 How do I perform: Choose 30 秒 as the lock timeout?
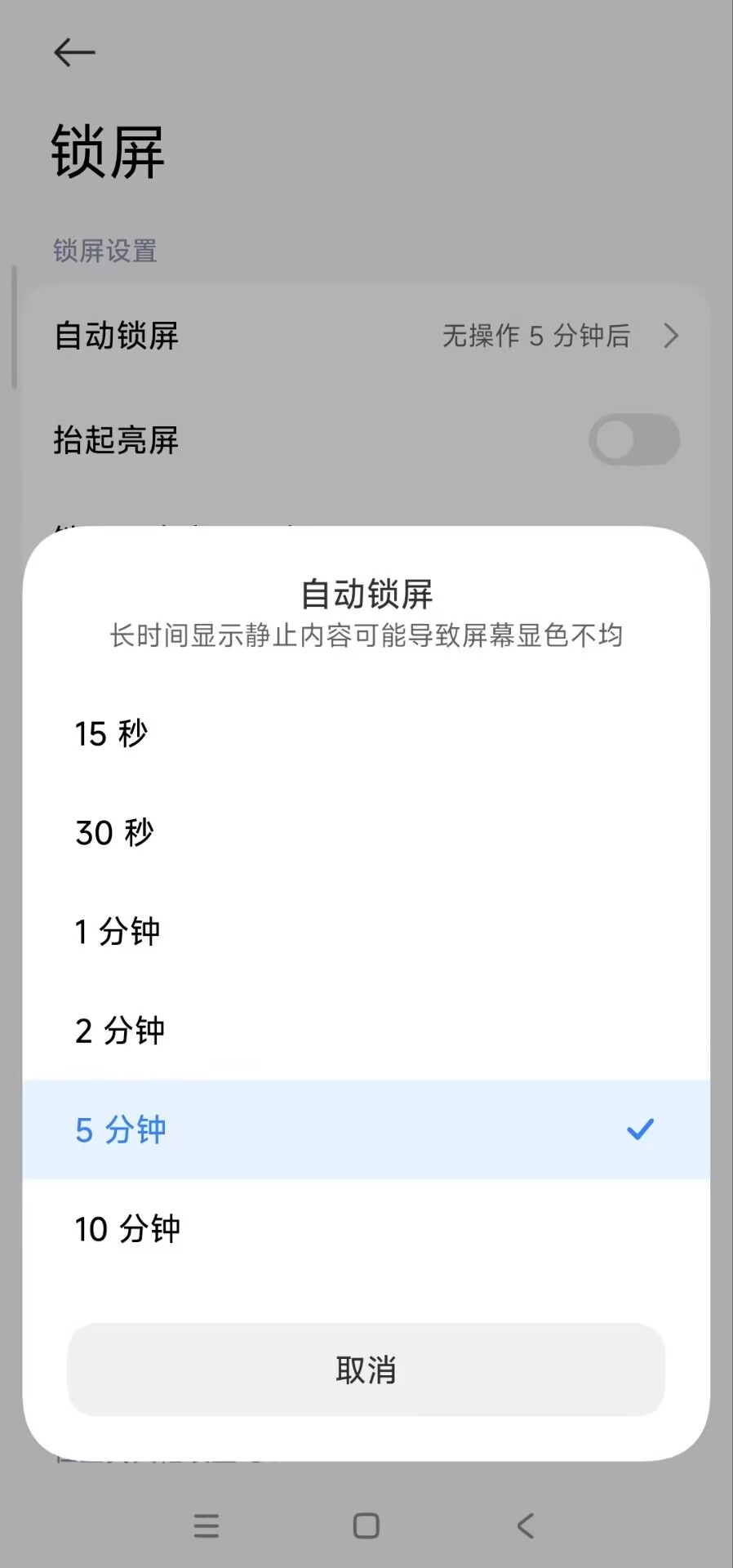[366, 832]
